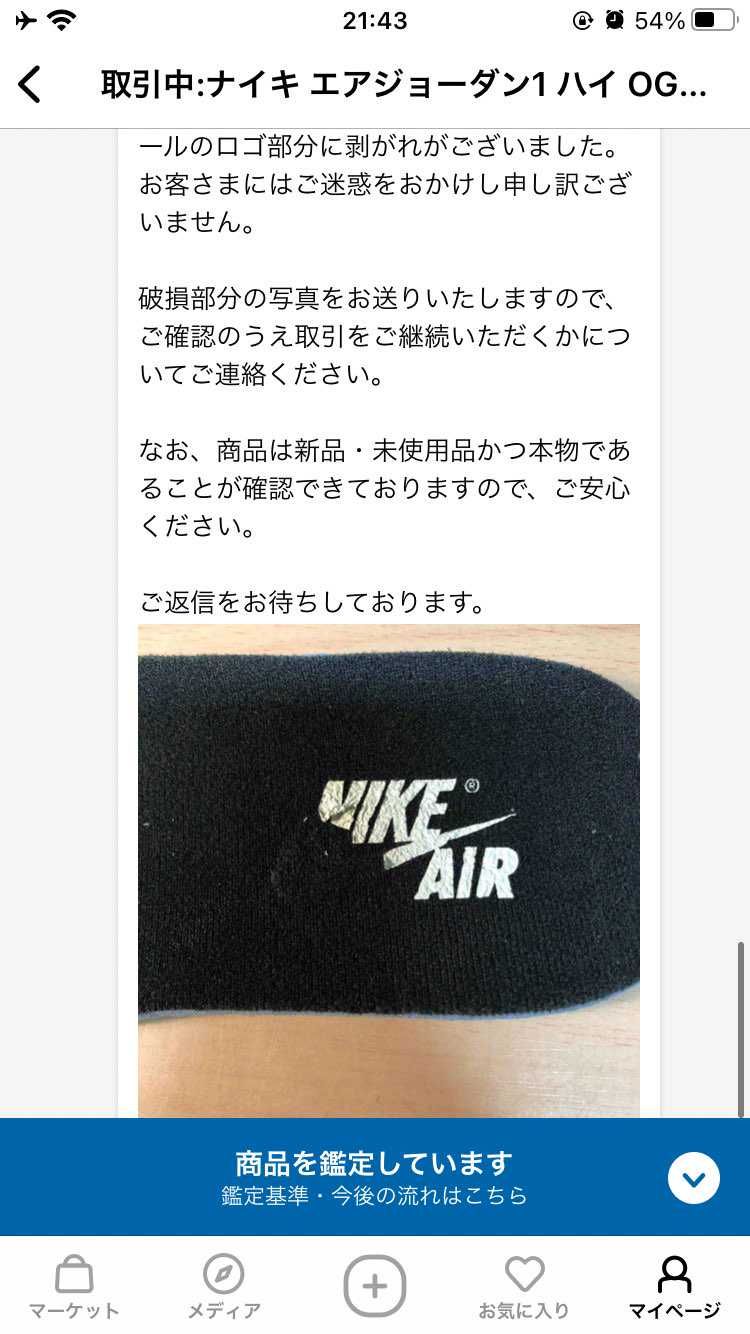Viewport: 750px width, 1334px height.
Task: Open お気に入り heart icon
Action: click(524, 1275)
